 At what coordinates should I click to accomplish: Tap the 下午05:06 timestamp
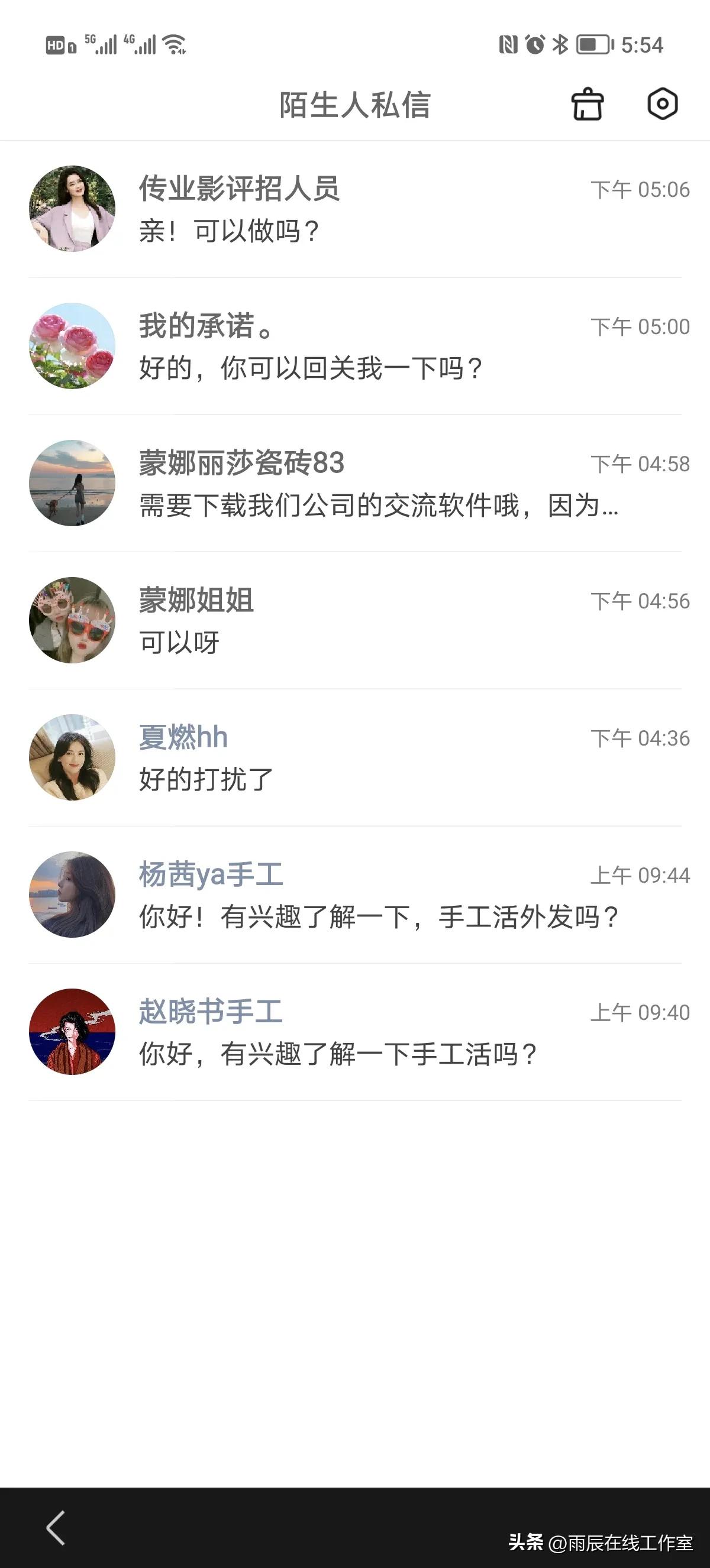click(640, 189)
